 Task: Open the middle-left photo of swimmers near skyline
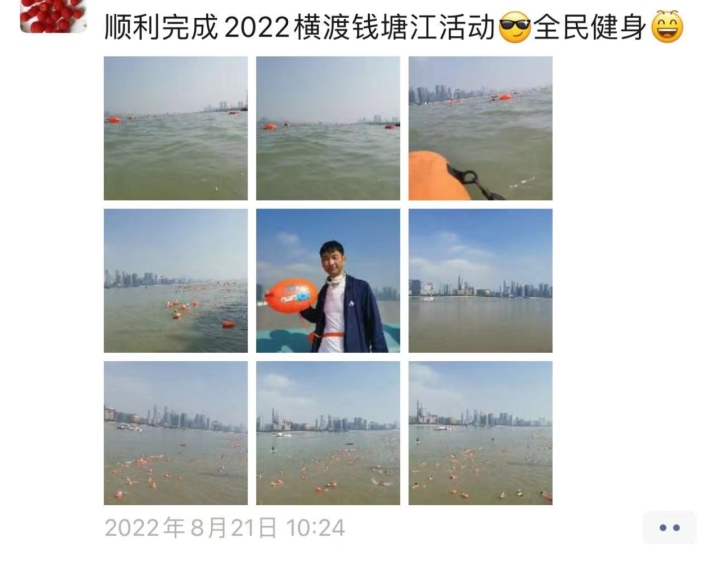tap(176, 281)
